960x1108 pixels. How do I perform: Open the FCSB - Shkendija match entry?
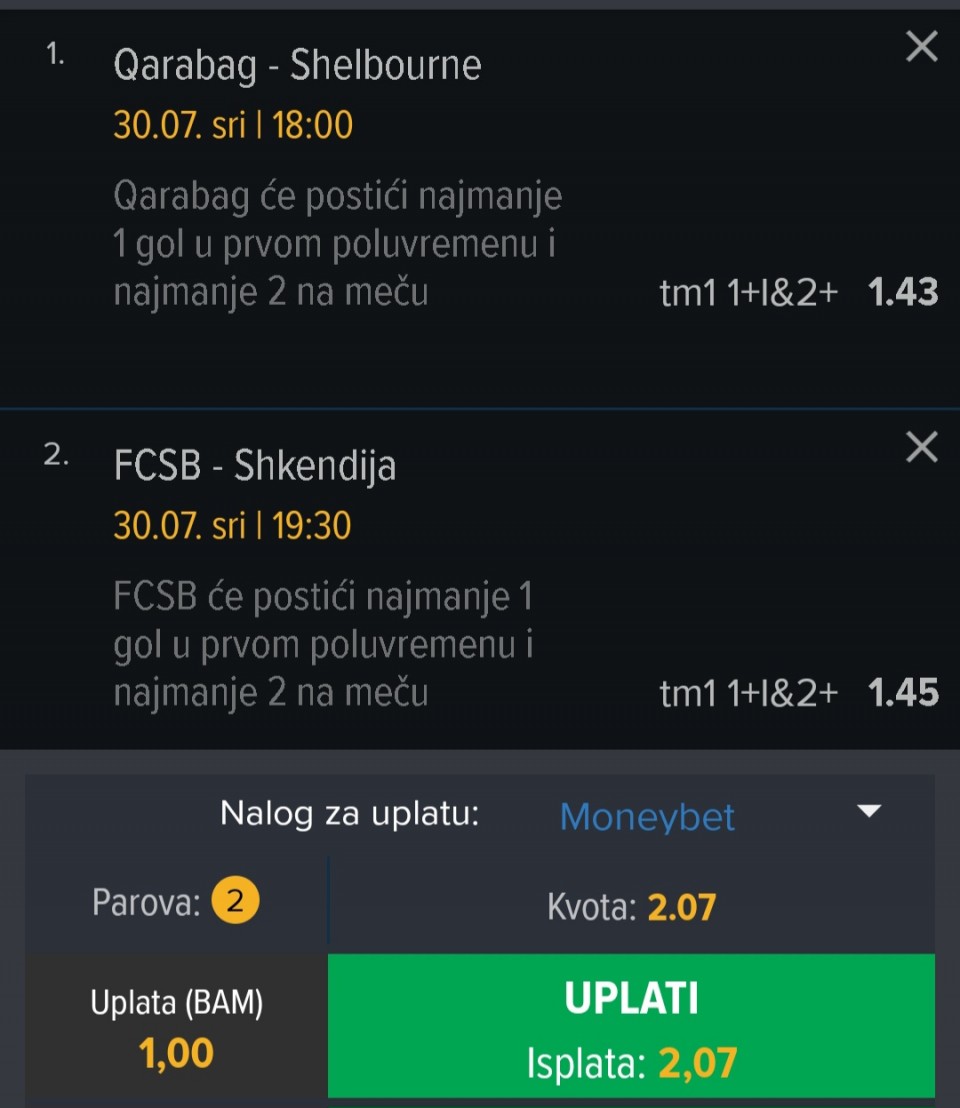click(x=255, y=466)
